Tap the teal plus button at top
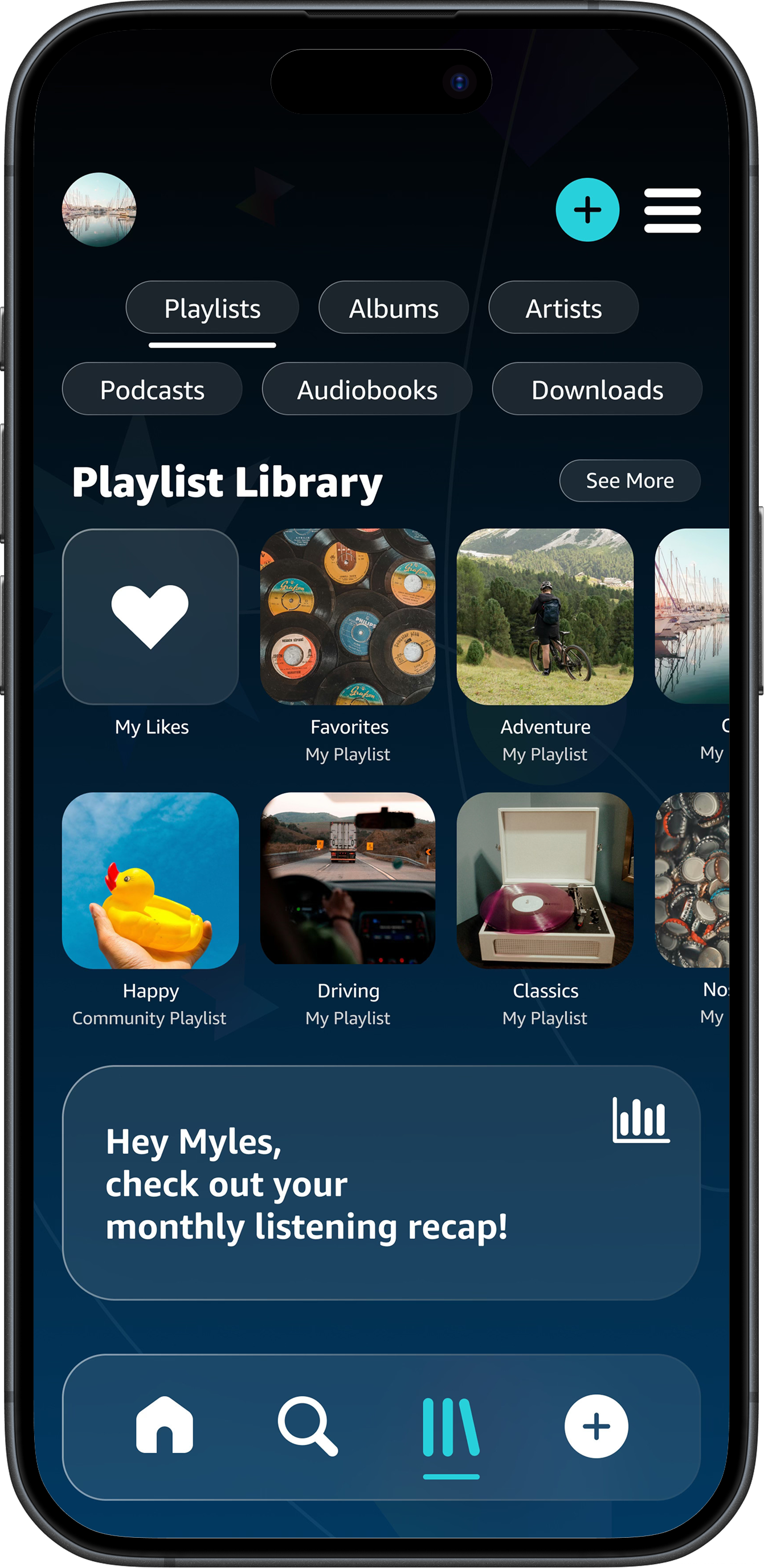 [587, 209]
